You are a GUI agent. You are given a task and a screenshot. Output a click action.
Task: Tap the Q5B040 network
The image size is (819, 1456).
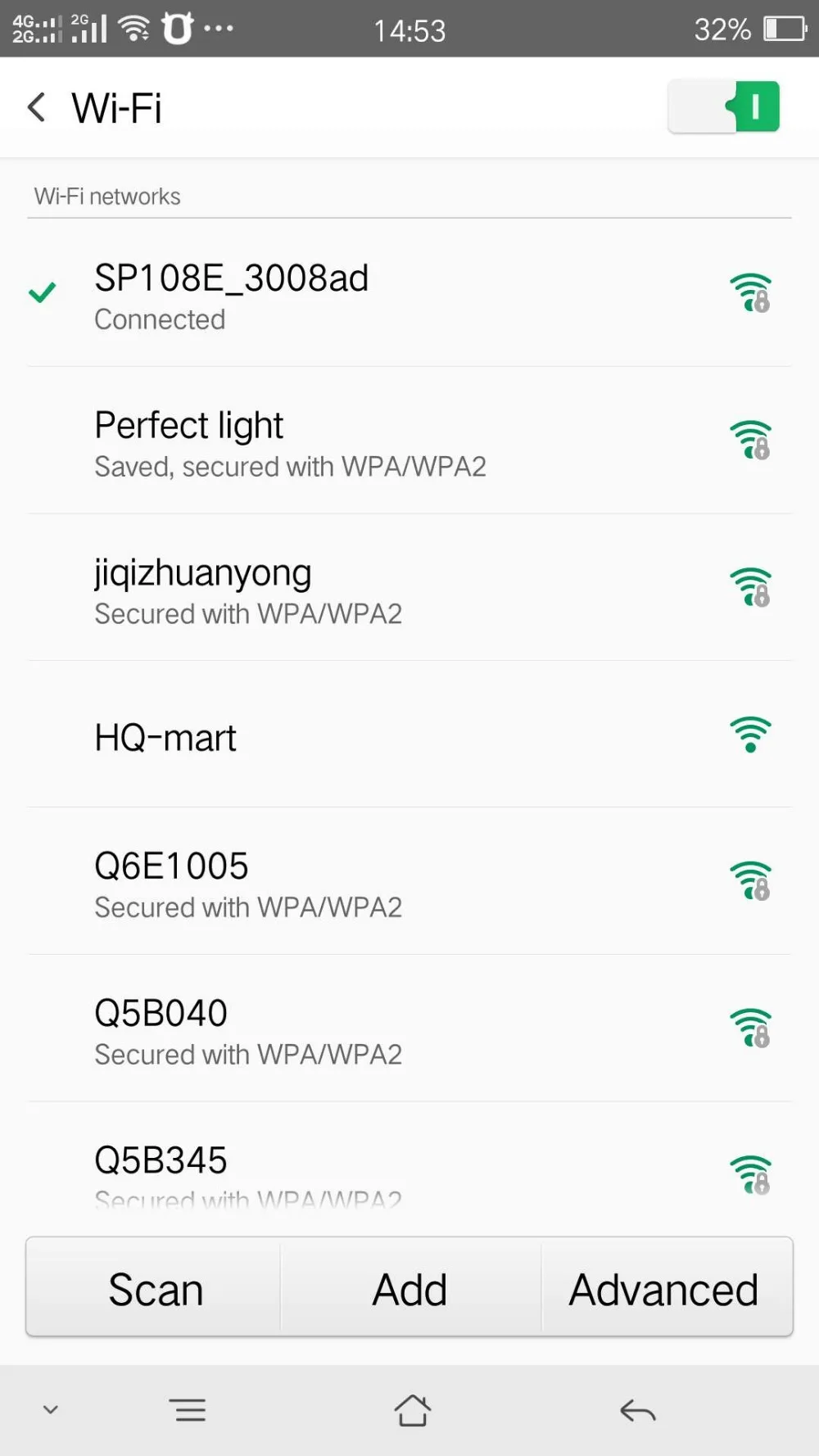[409, 1029]
